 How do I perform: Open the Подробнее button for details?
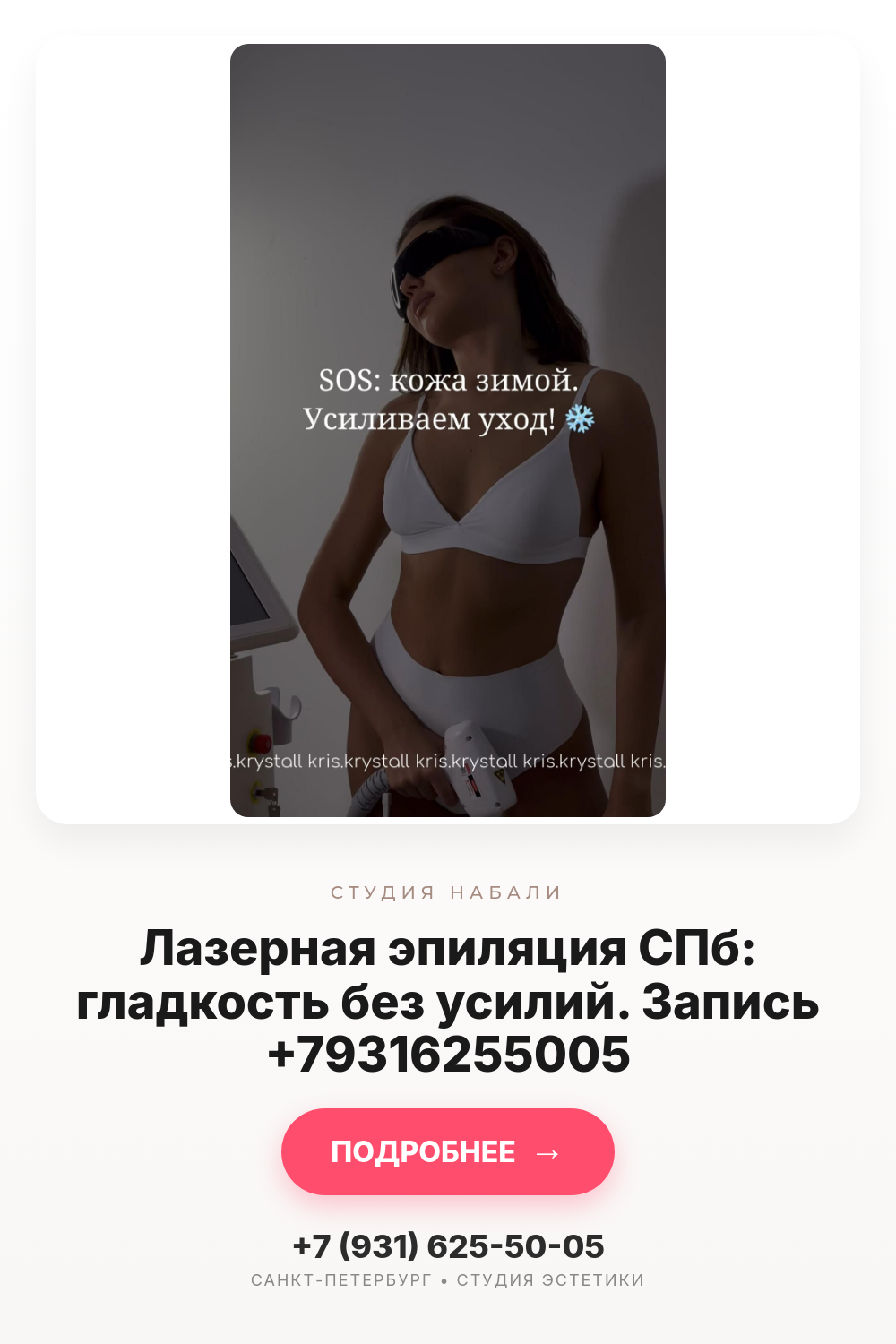pyautogui.click(x=448, y=1151)
